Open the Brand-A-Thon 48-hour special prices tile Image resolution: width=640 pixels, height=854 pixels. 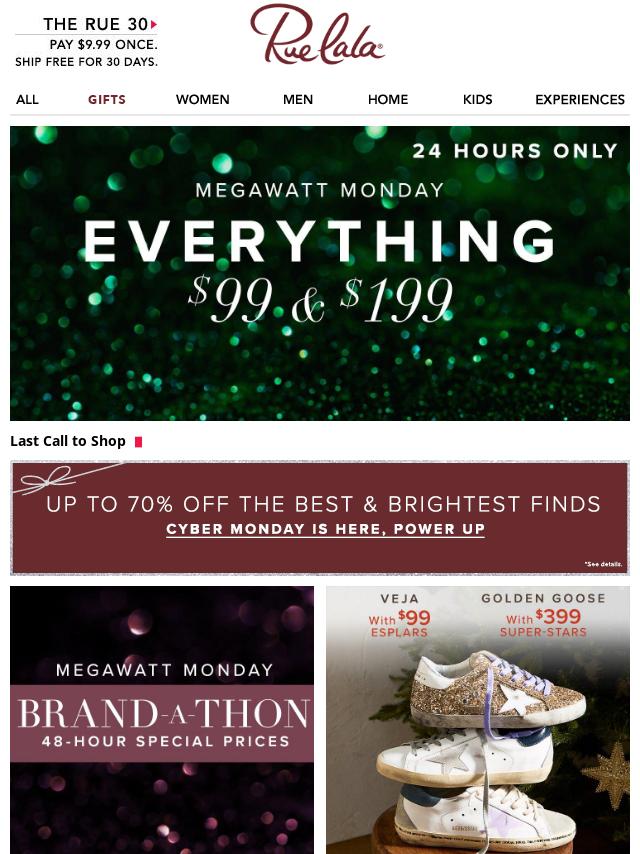coord(162,718)
